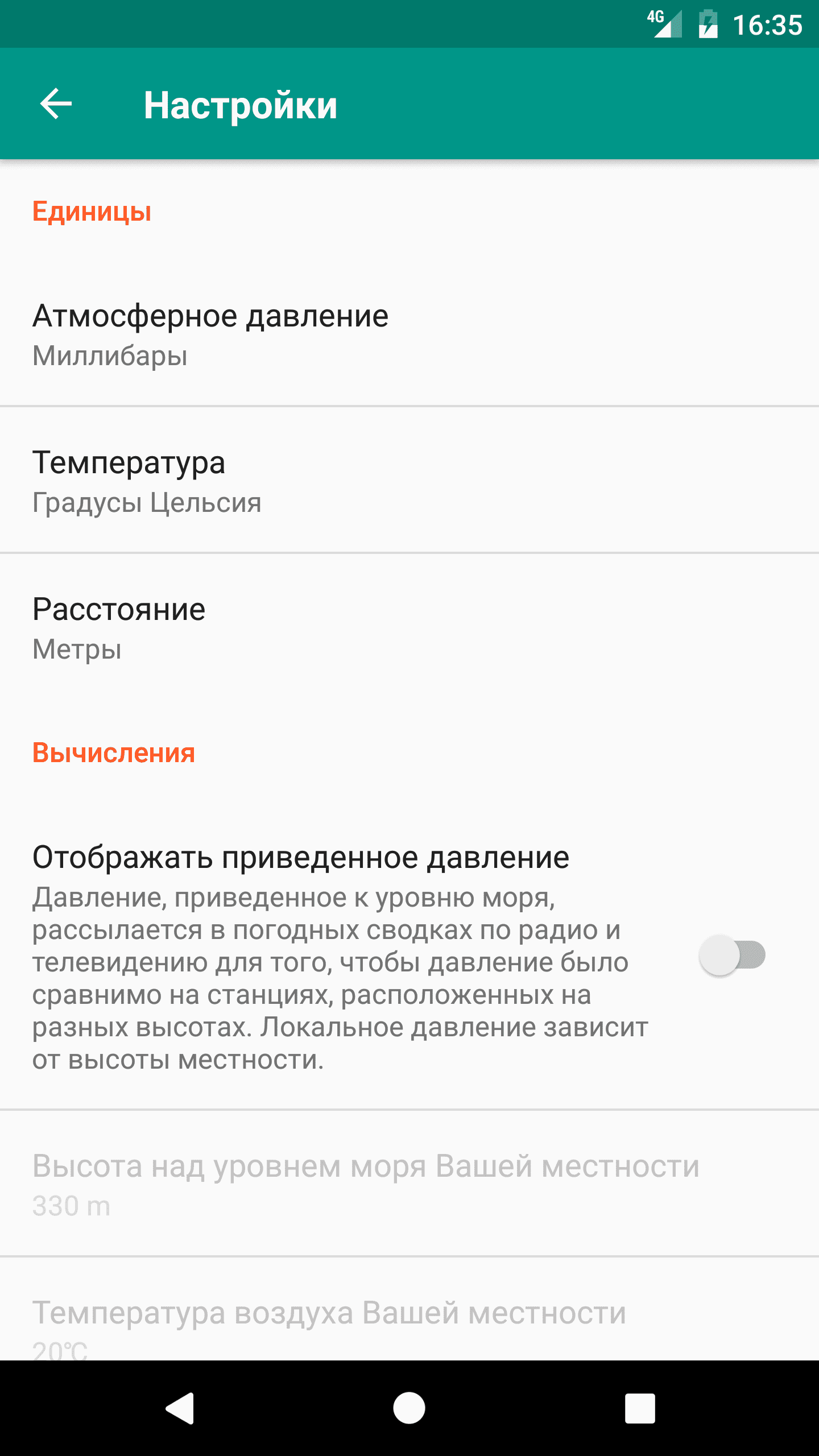Viewport: 819px width, 1456px height.
Task: Open the system recent apps view
Action: (x=640, y=1408)
